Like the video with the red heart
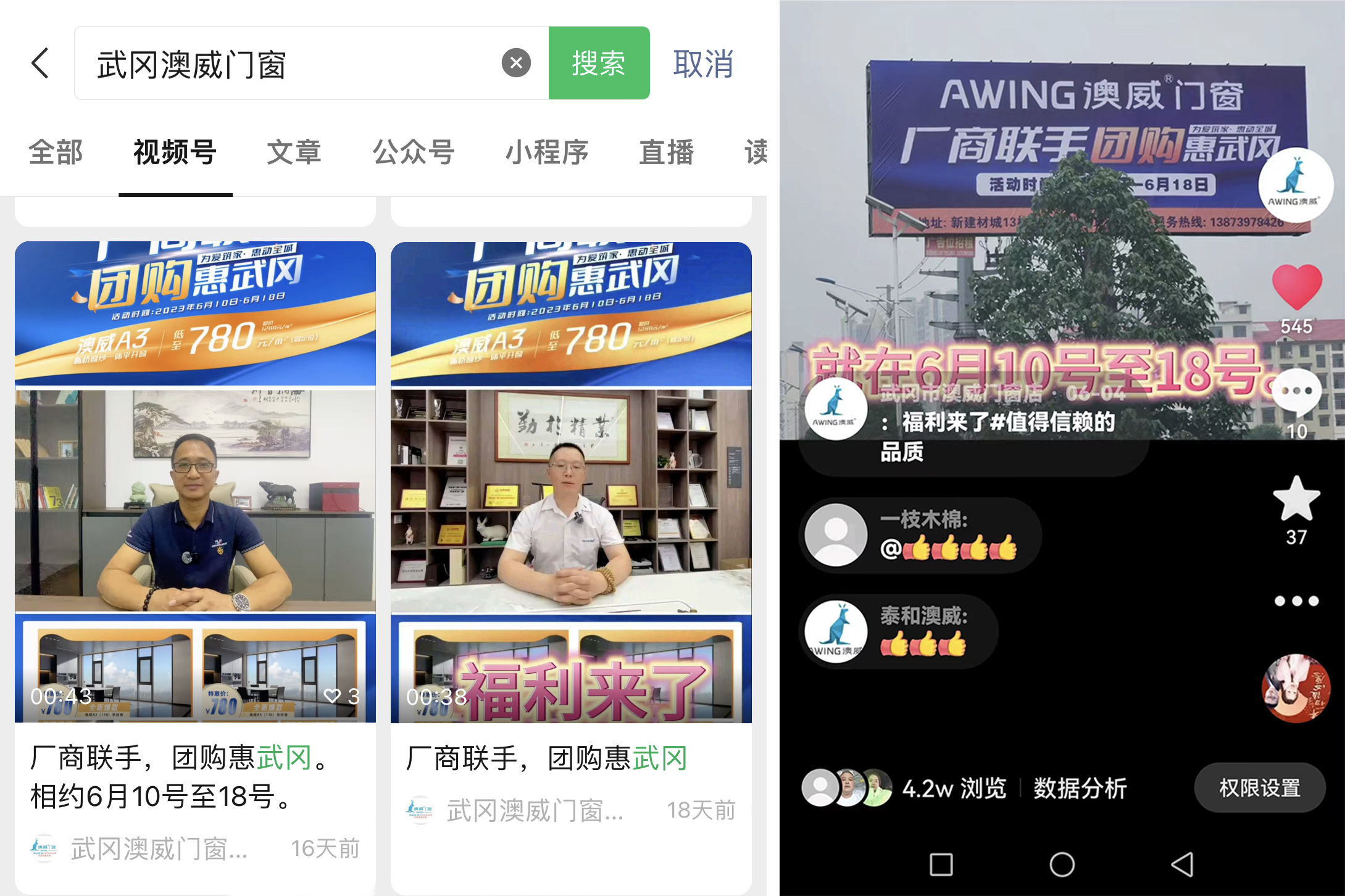1345x896 pixels. point(1296,287)
